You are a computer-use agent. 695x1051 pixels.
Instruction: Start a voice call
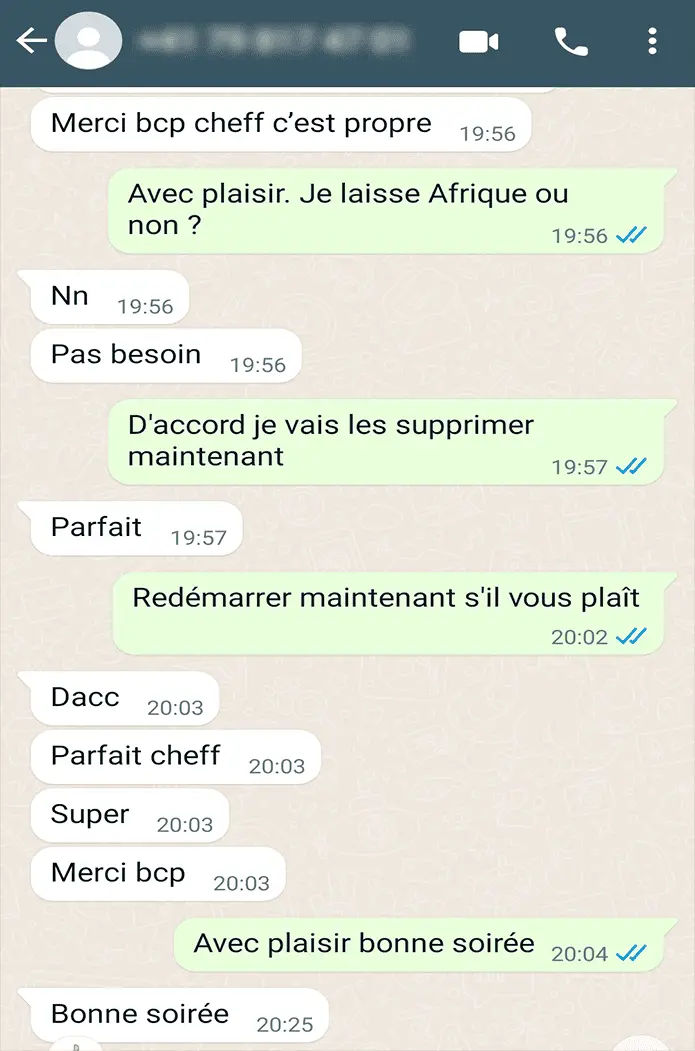pos(571,42)
